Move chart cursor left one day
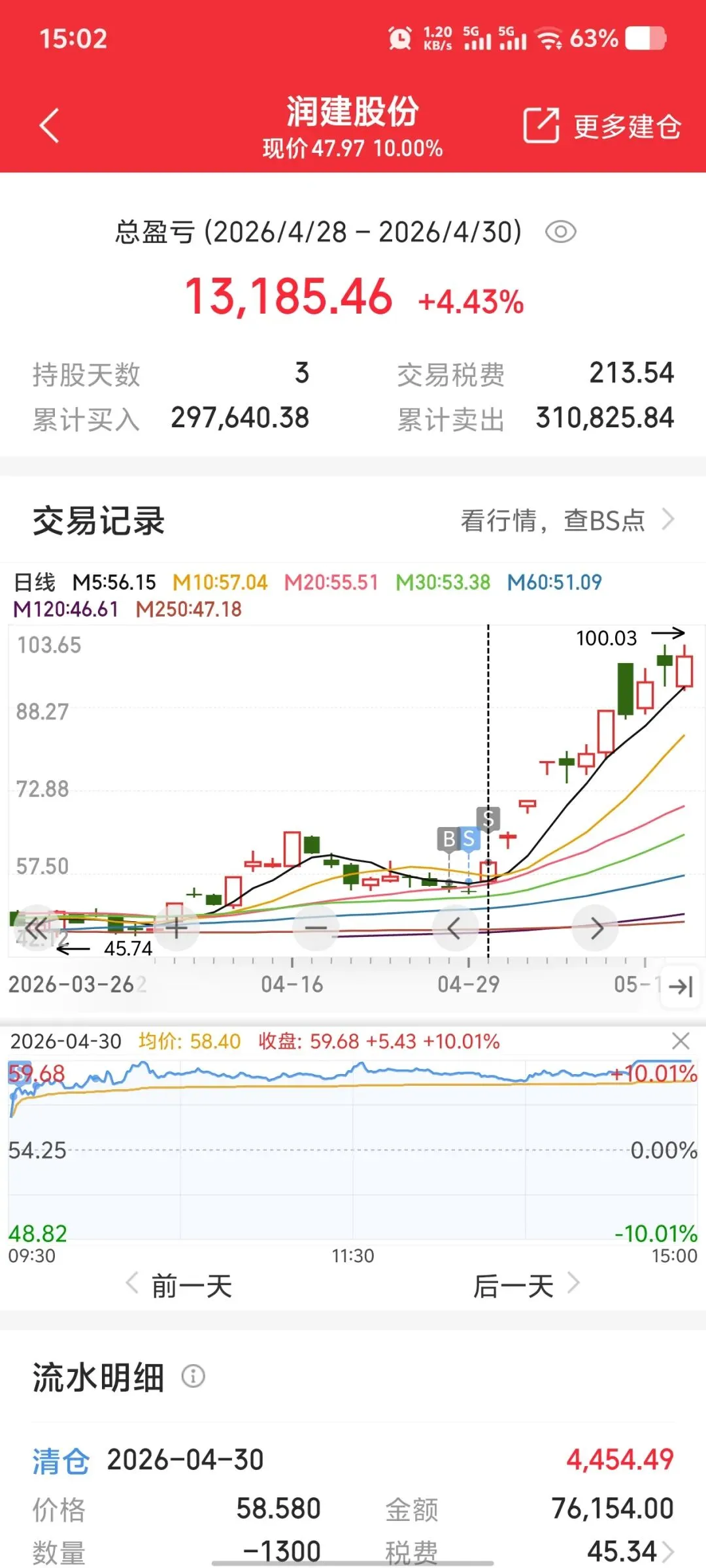Screen dimensions: 706x1568 point(454,927)
